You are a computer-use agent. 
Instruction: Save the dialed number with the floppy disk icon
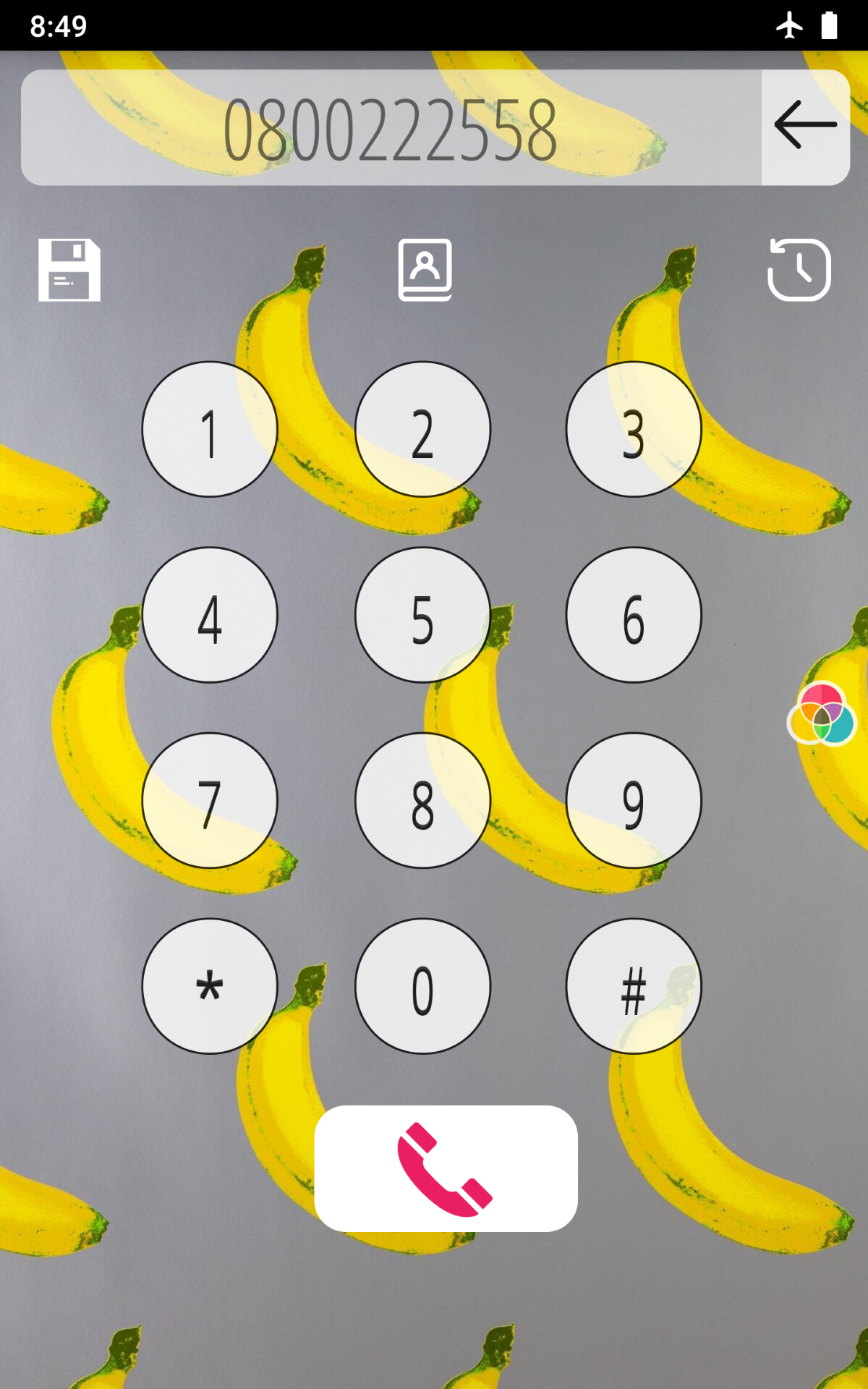pos(69,270)
